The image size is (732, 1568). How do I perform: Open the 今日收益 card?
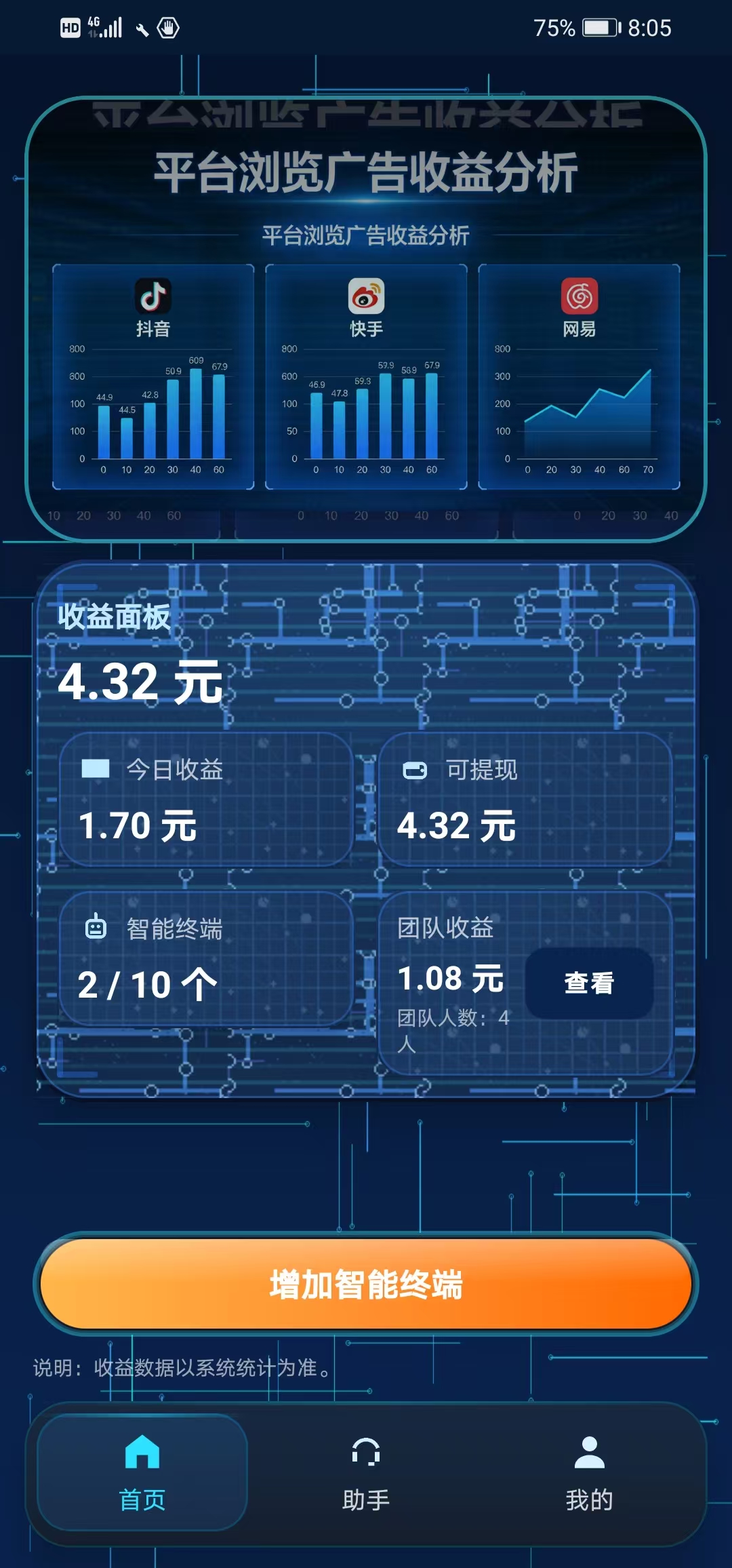click(206, 800)
